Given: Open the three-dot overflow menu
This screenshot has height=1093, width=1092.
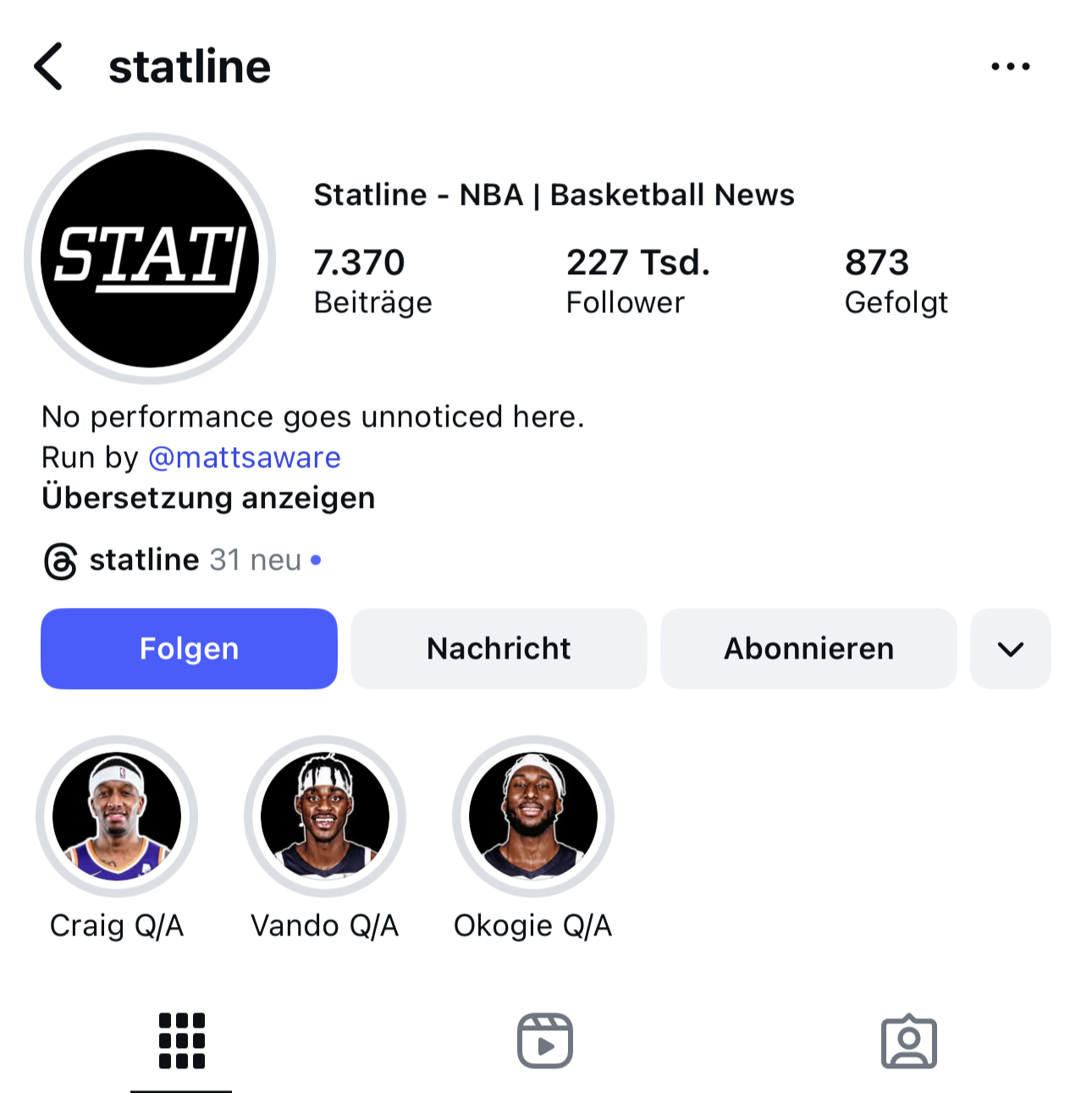Looking at the screenshot, I should pos(1010,67).
